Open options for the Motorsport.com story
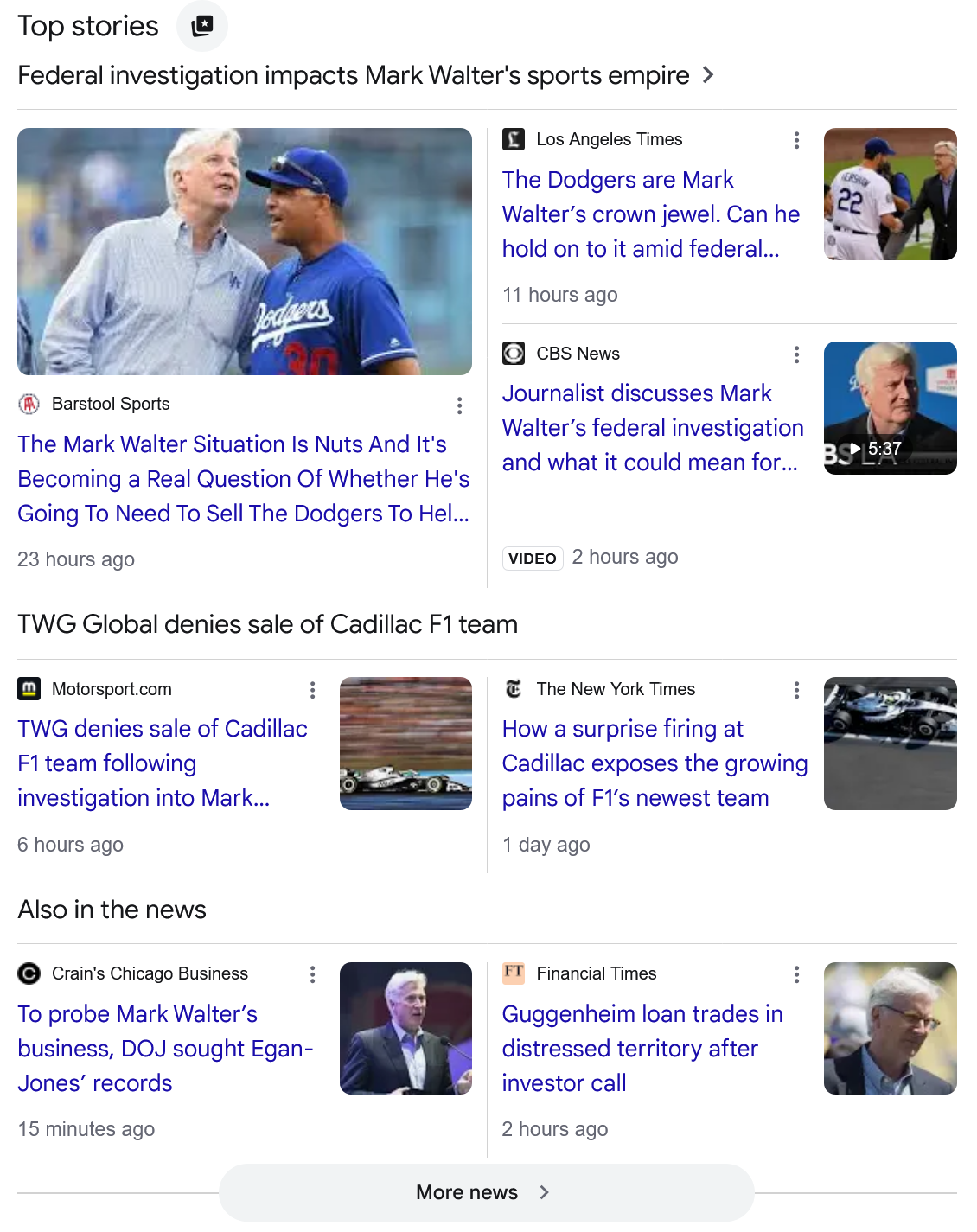This screenshot has width=977, height=1232. tap(312, 690)
